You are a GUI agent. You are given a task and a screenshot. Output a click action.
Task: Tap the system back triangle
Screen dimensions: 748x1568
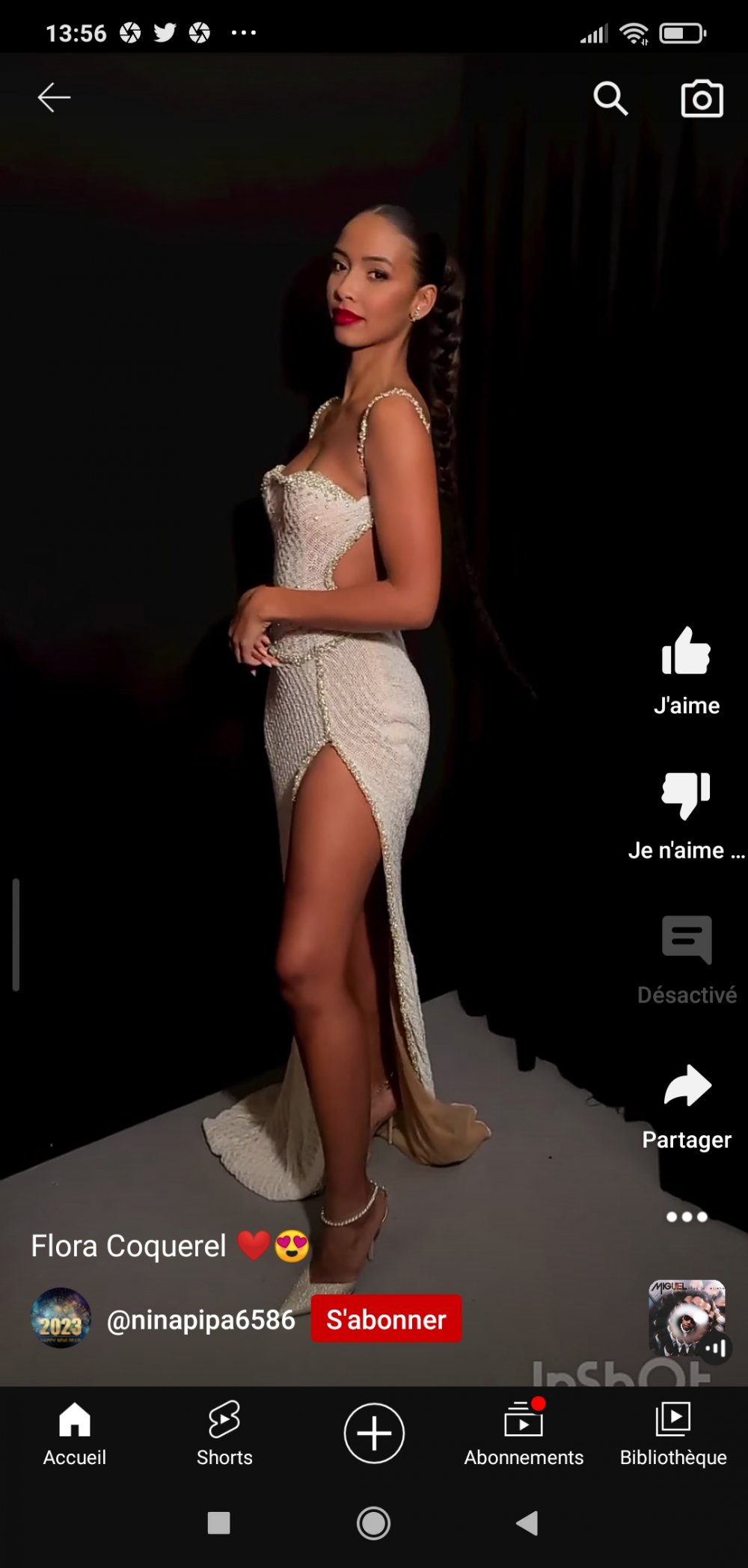527,1523
